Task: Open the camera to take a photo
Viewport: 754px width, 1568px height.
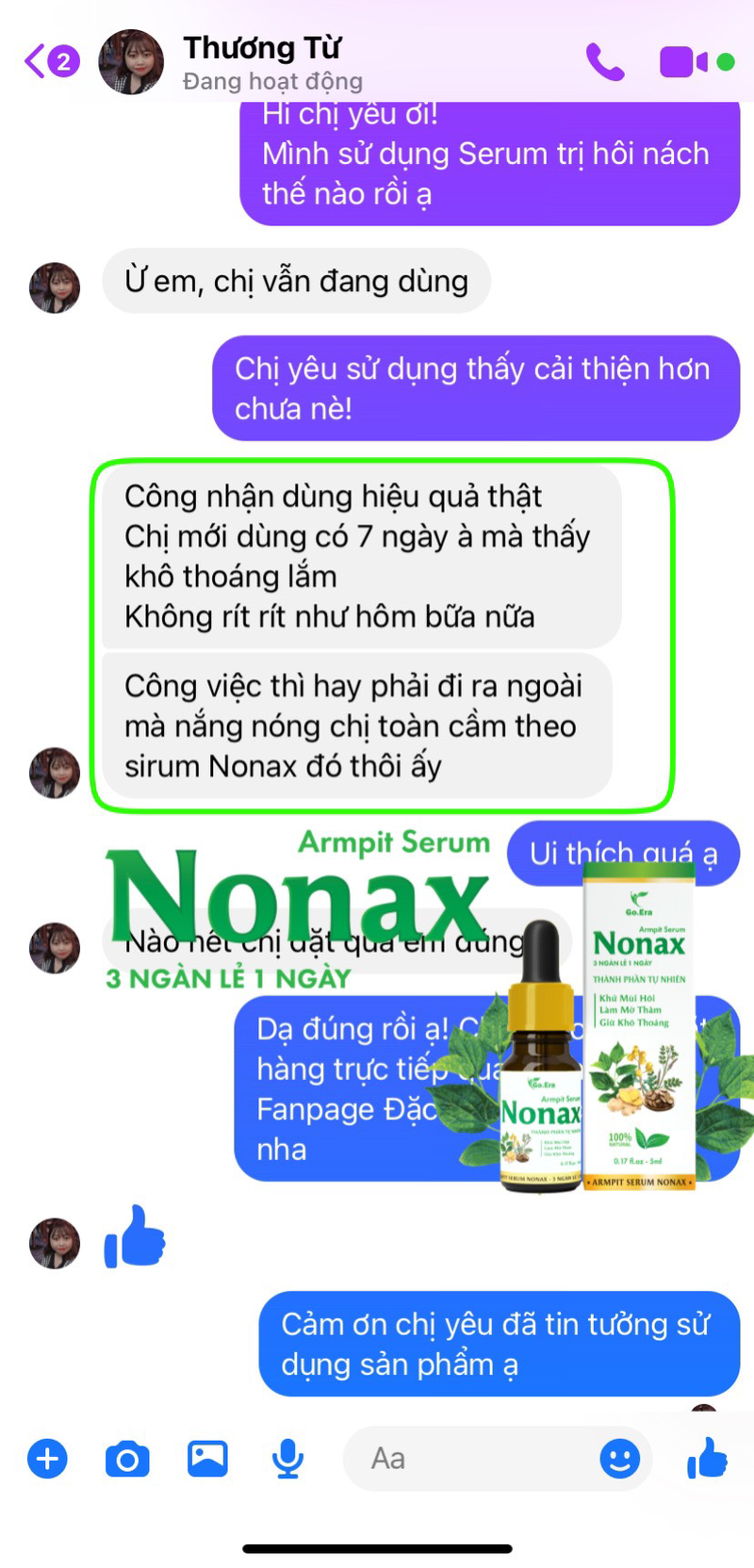Action: coord(127,1459)
